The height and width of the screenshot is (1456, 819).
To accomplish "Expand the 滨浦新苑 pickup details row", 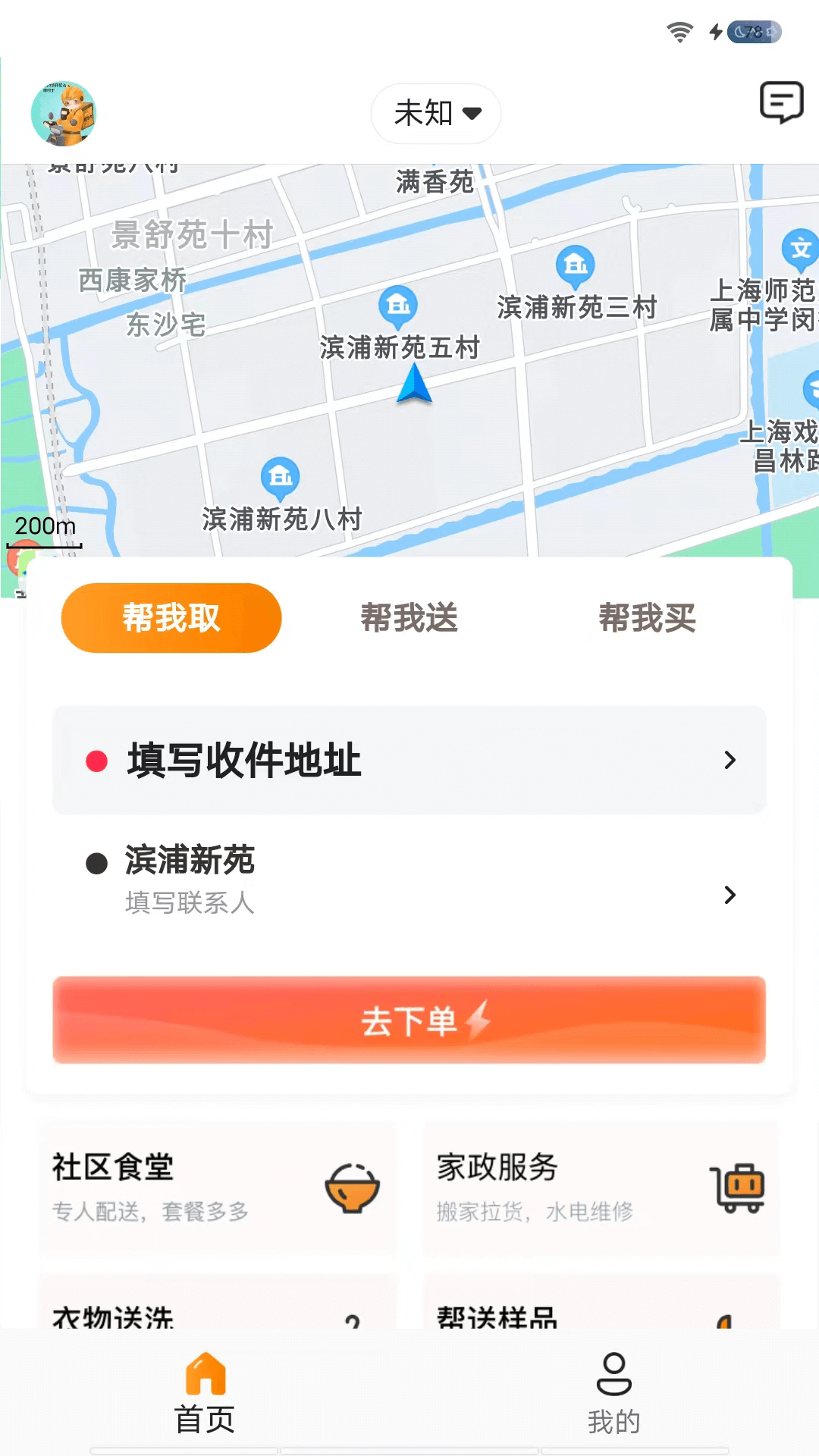I will pyautogui.click(x=409, y=880).
